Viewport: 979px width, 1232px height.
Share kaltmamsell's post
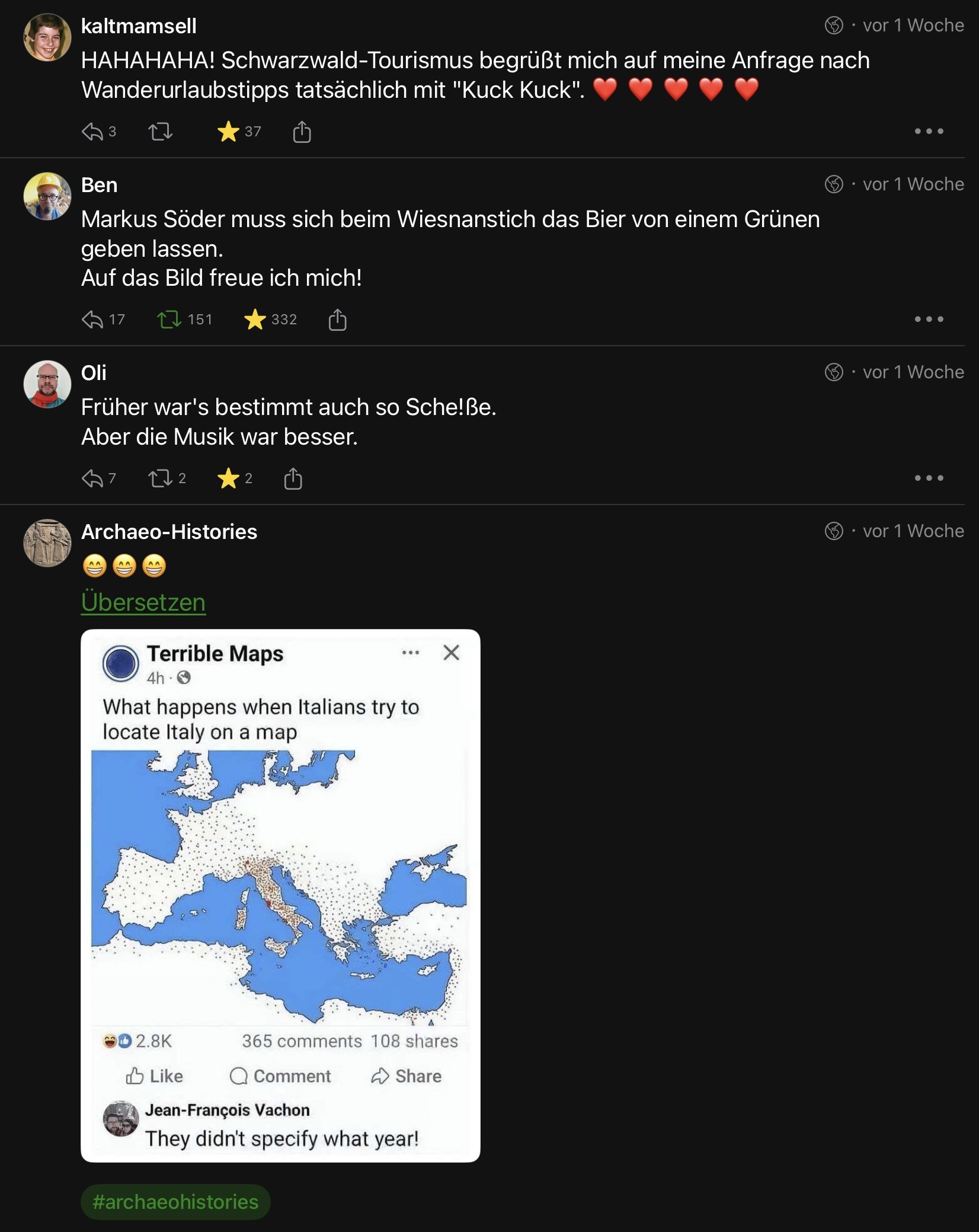click(302, 132)
